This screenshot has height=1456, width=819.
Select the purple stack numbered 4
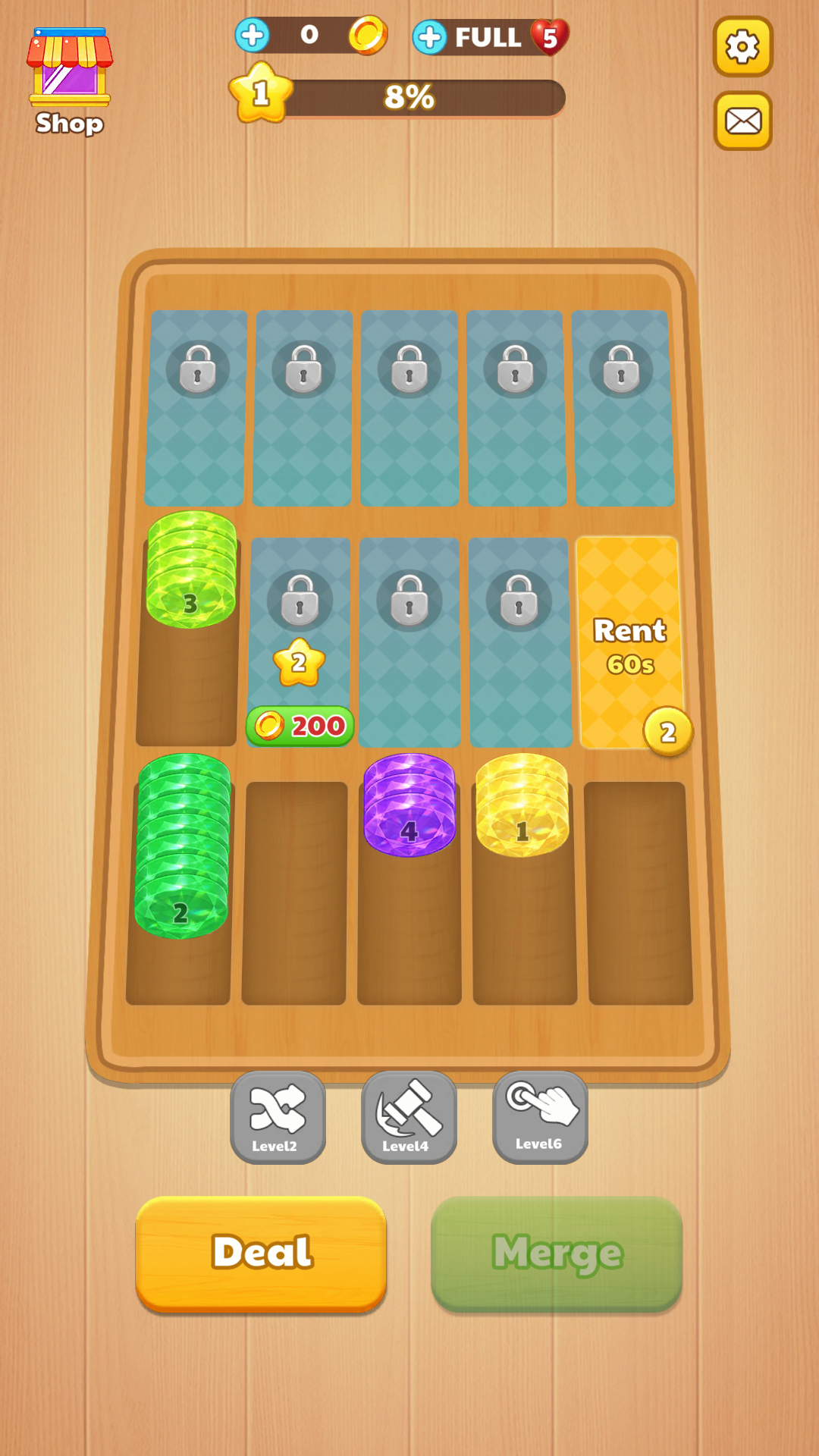(409, 805)
